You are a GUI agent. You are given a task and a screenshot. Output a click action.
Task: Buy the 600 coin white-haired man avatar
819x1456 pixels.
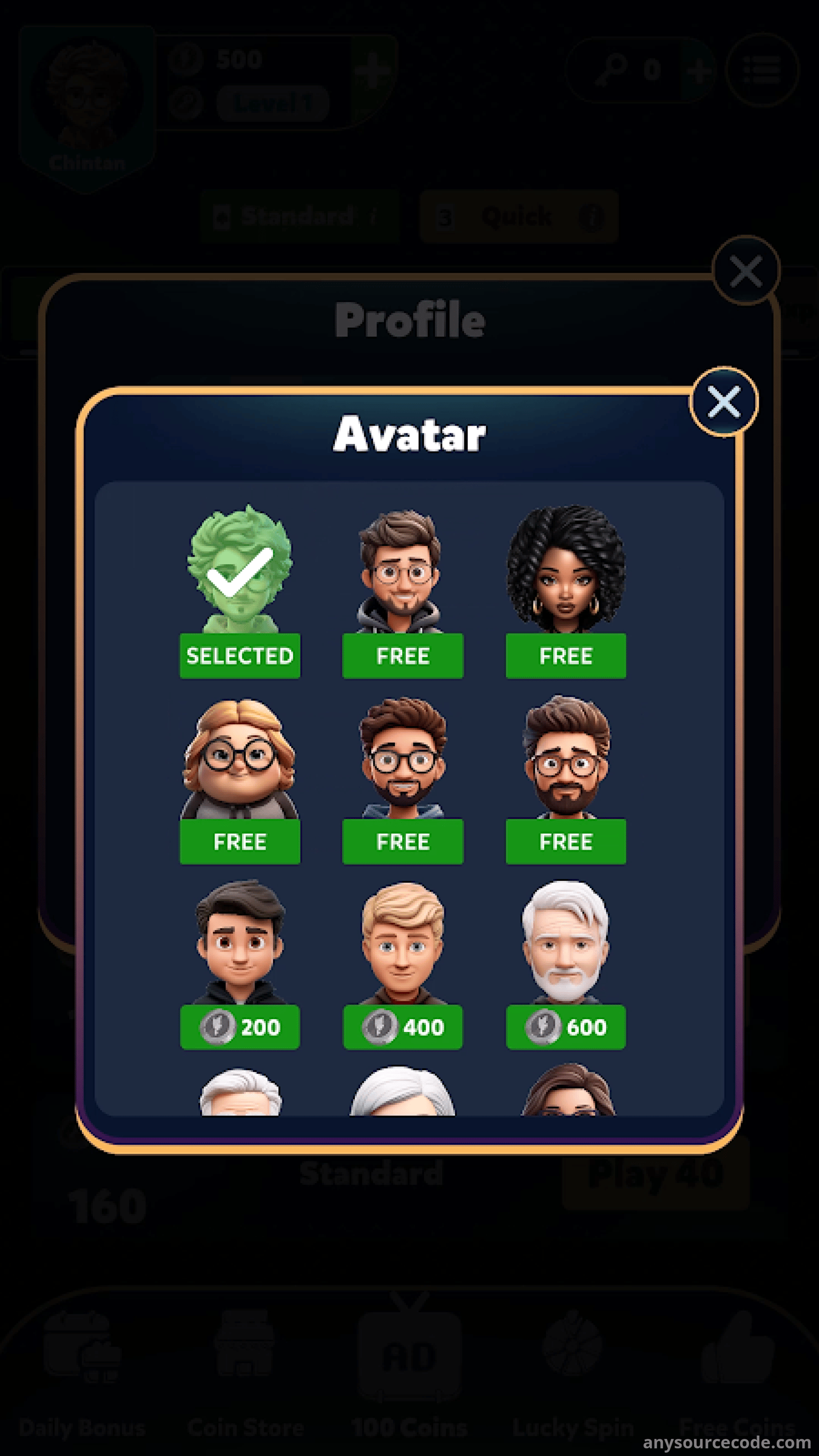566,1026
